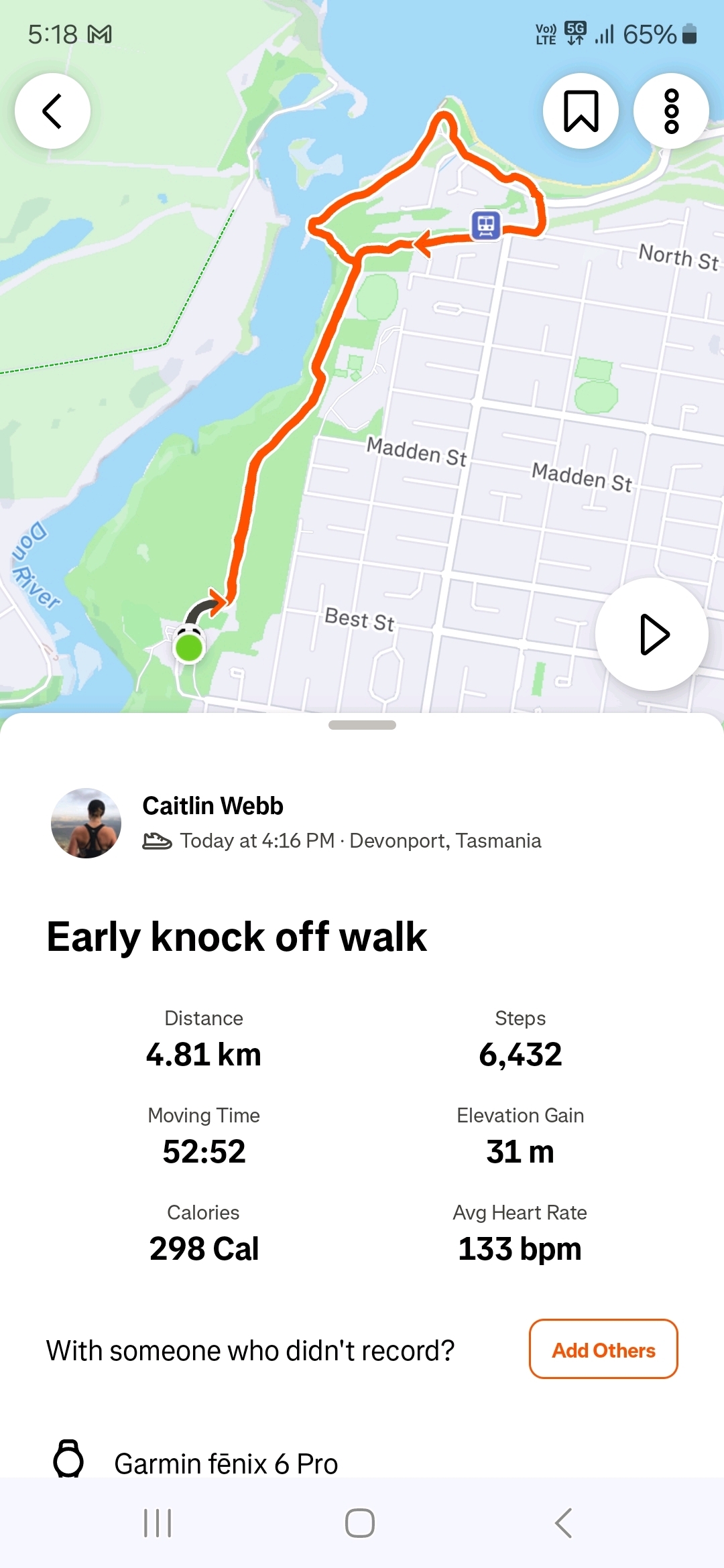The image size is (724, 1568).
Task: Open the three-dot overflow menu
Action: 671,111
